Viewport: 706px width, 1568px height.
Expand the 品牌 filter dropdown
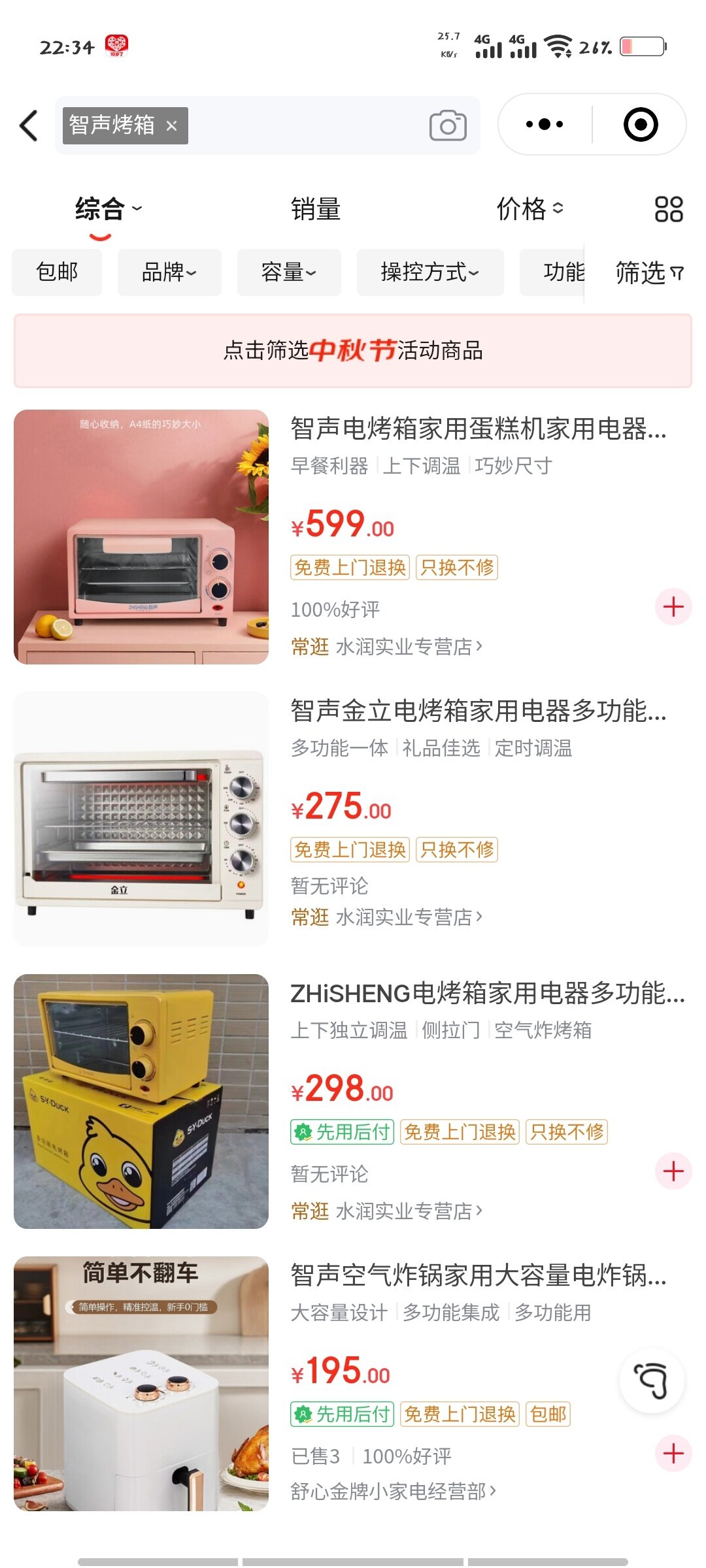pos(169,272)
